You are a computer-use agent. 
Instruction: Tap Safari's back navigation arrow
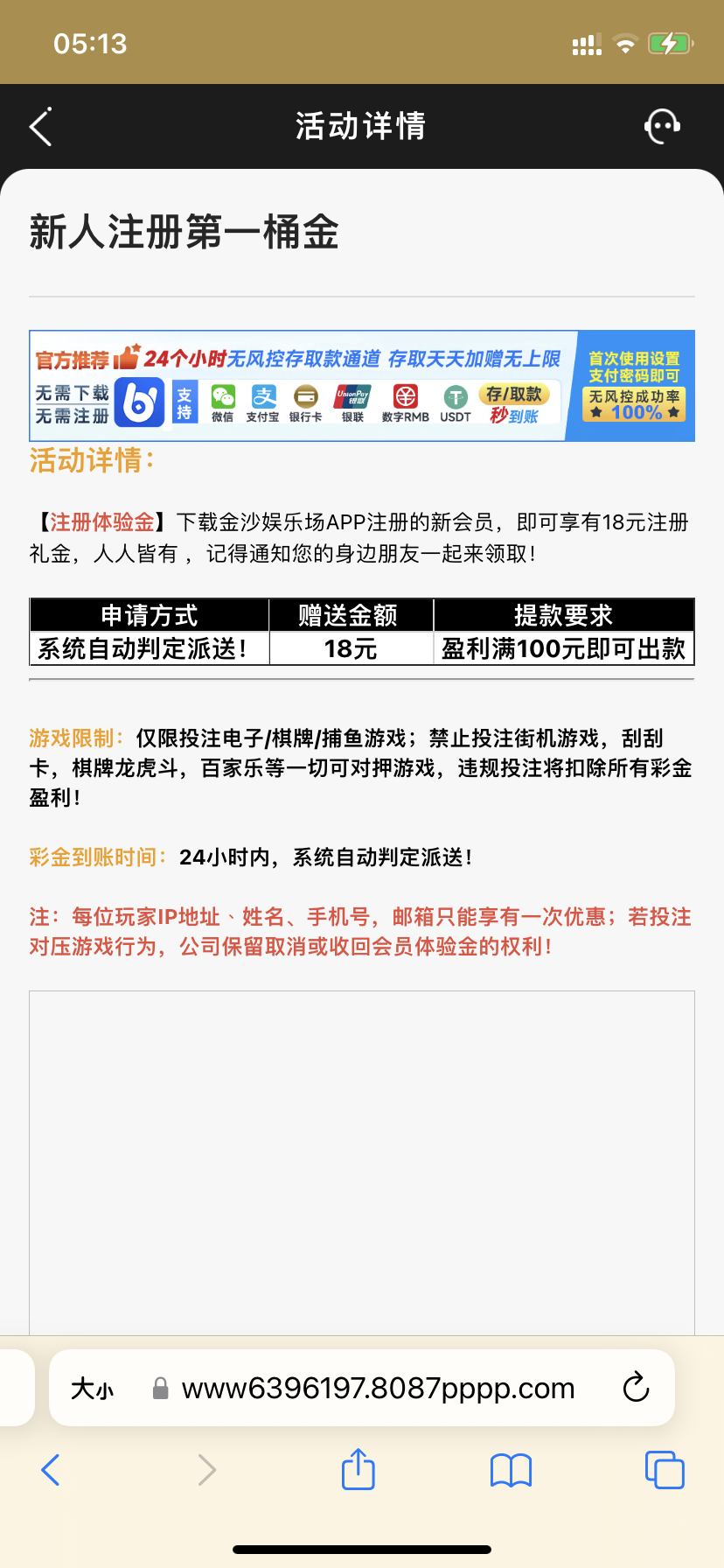[50, 1469]
